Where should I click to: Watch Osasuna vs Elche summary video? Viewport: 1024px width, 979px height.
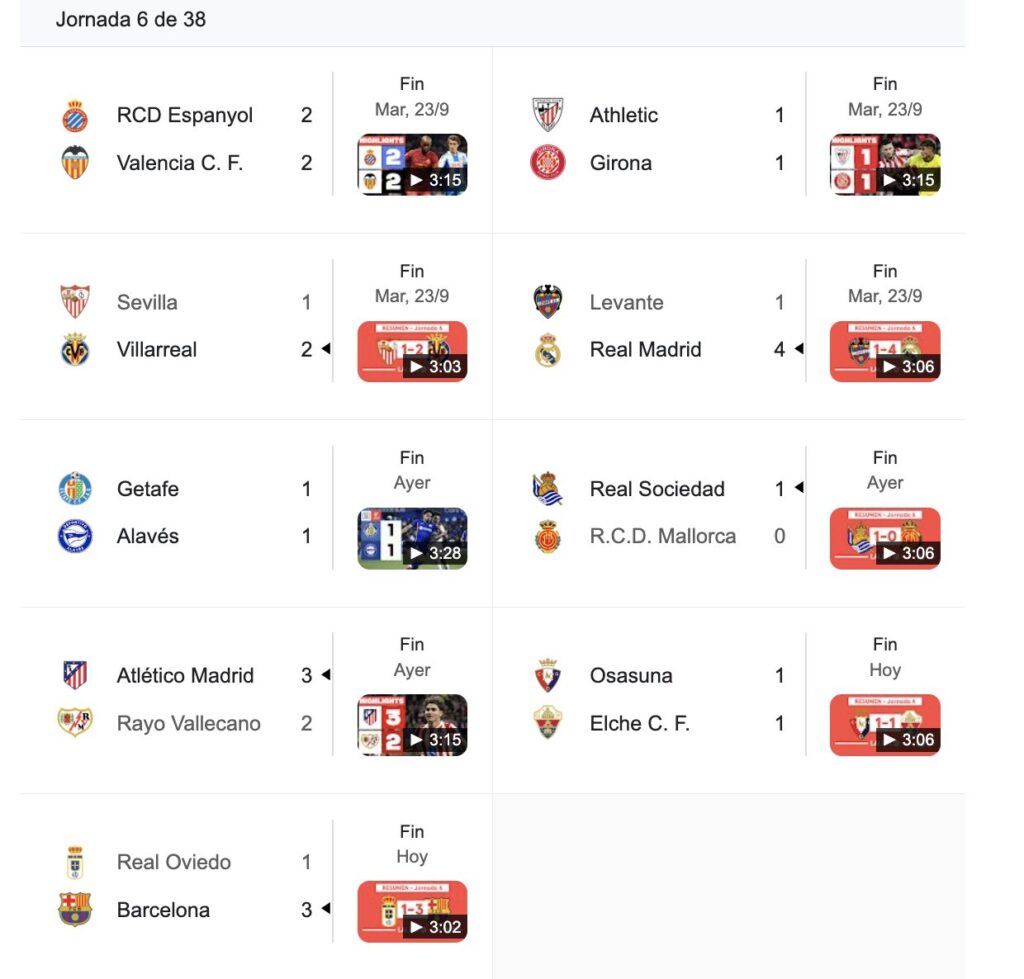(x=885, y=725)
